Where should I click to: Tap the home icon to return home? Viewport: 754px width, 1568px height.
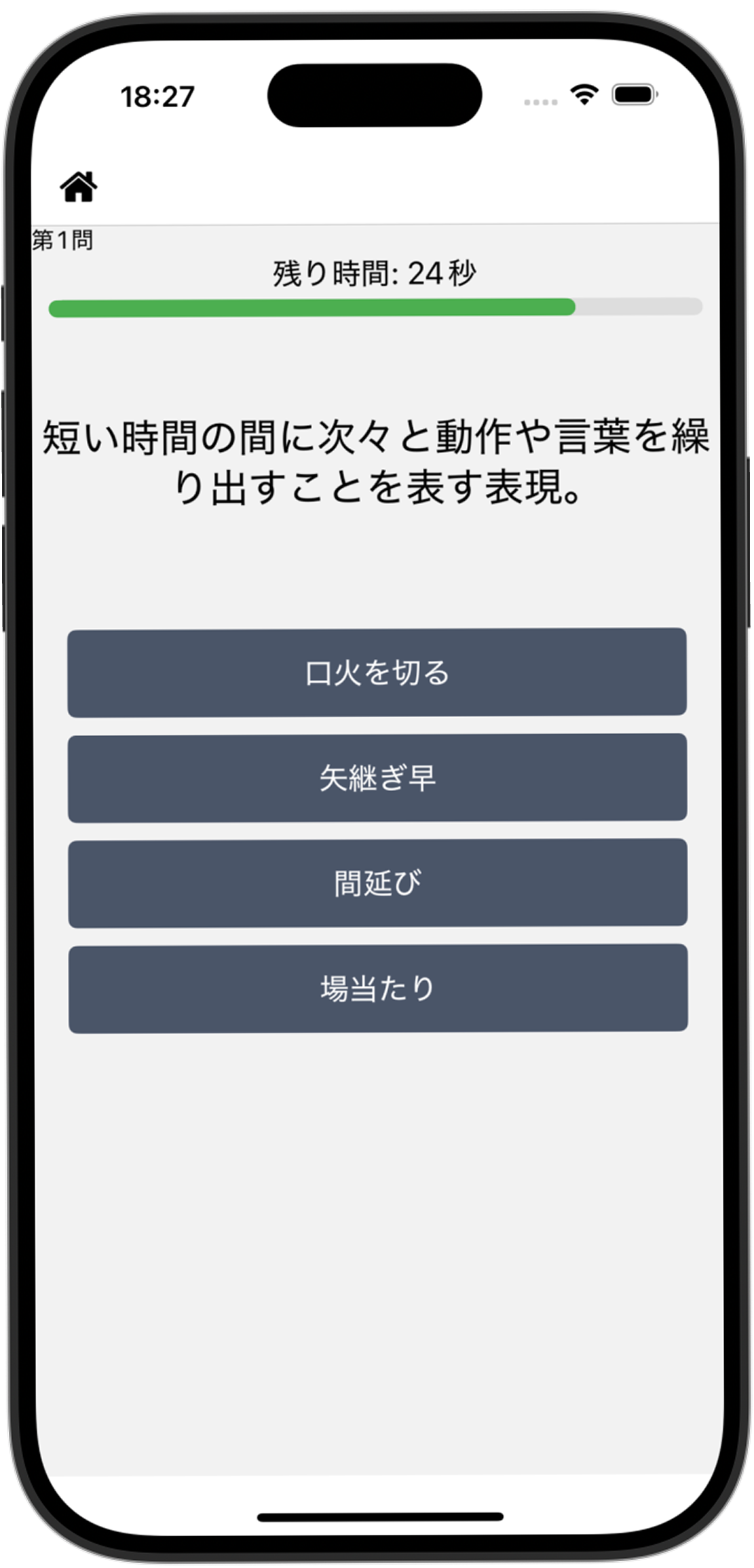[x=79, y=187]
